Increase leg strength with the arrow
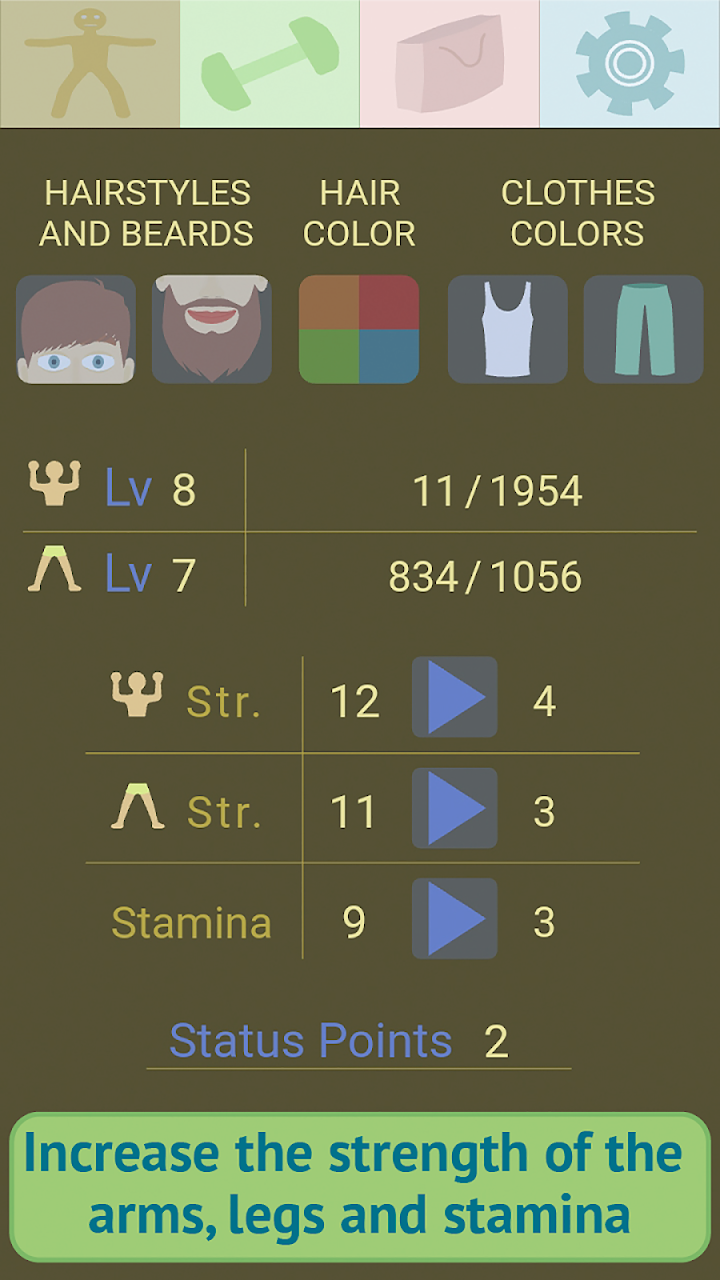 (455, 808)
